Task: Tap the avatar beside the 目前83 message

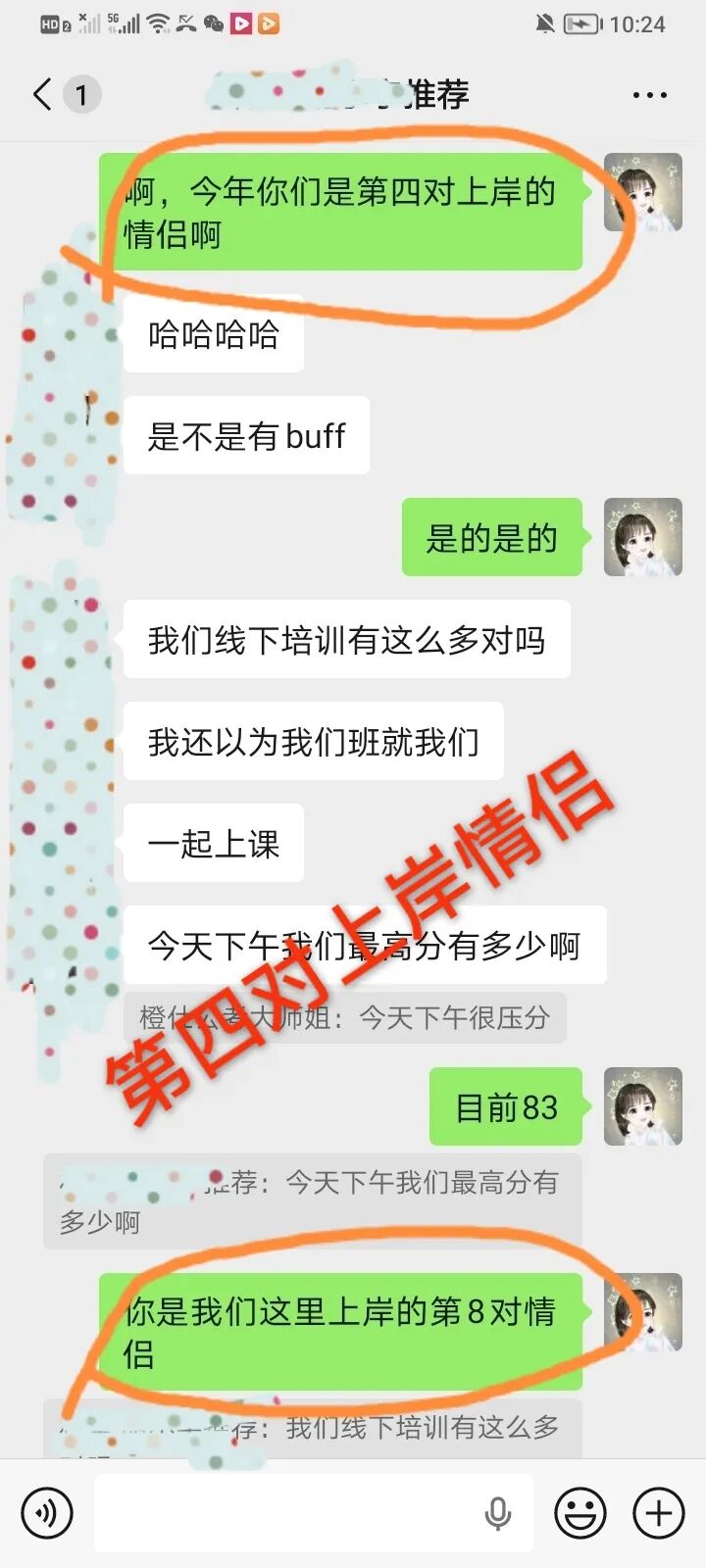Action: (642, 1106)
